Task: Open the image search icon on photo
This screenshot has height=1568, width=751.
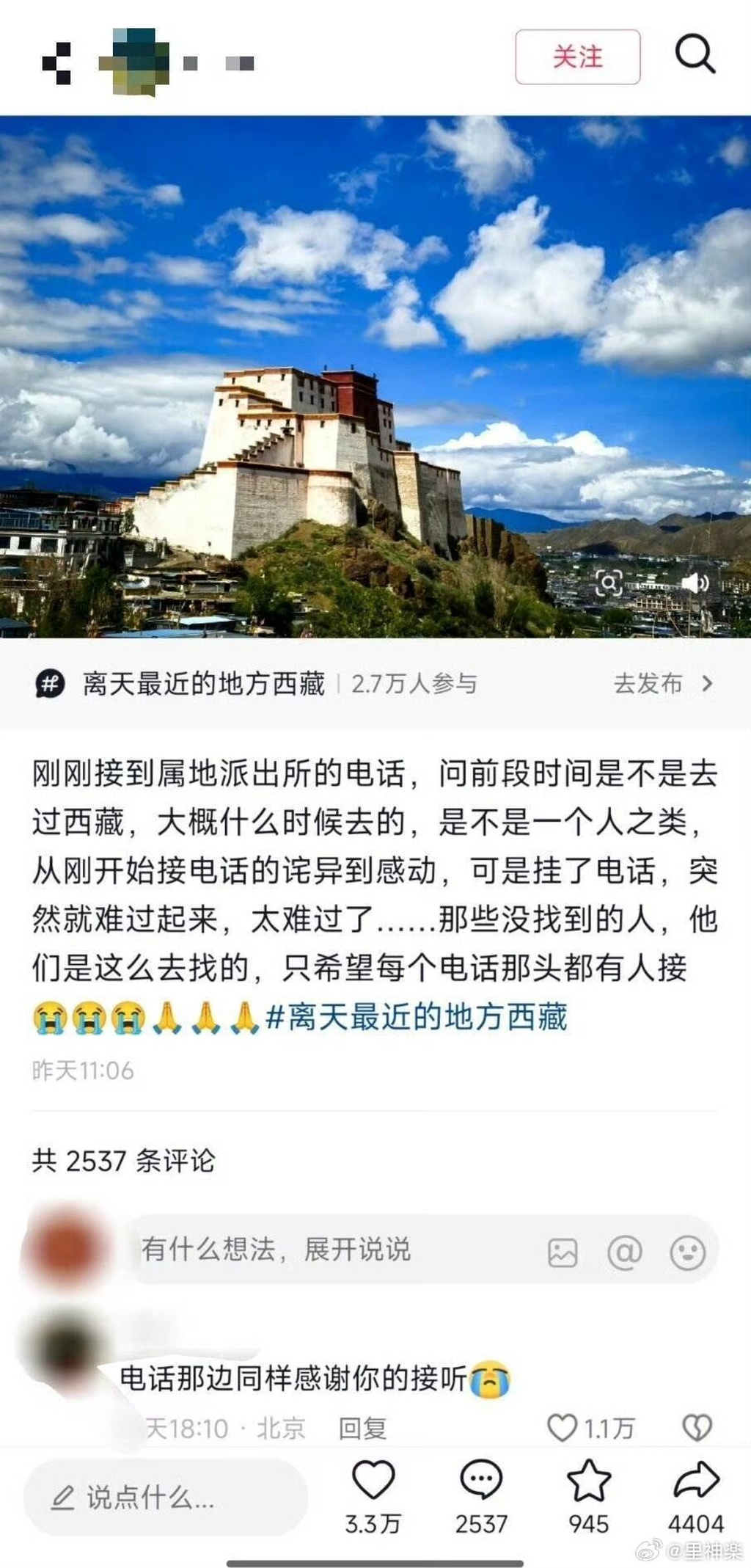Action: point(609,584)
